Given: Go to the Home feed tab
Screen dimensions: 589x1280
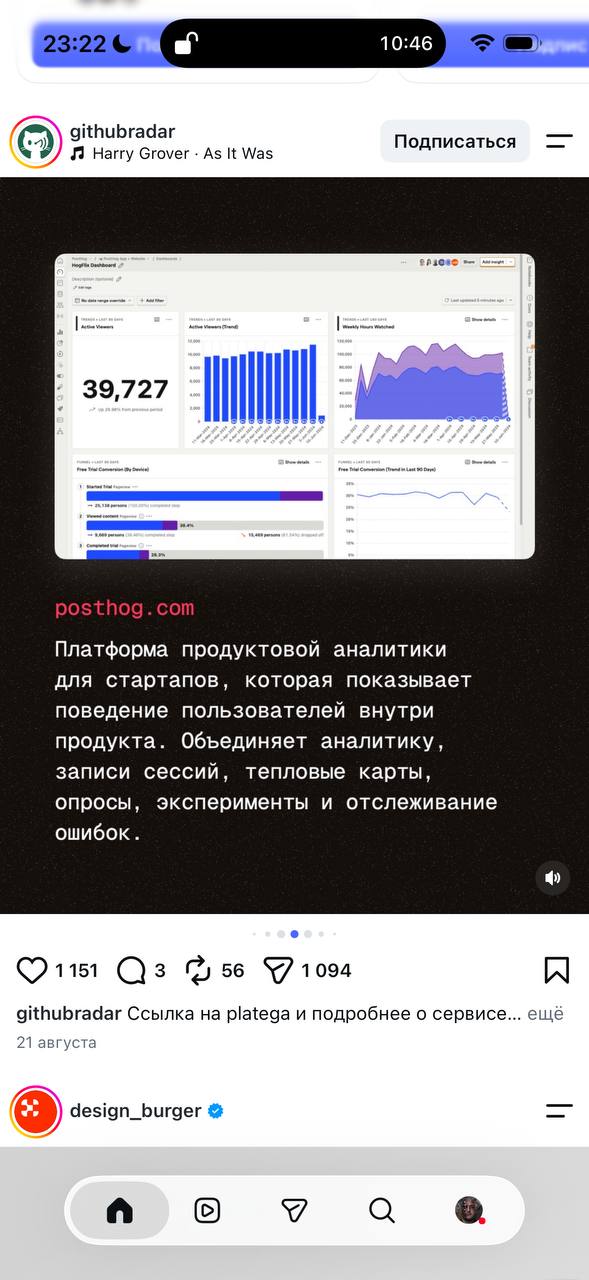Looking at the screenshot, I should point(120,1210).
